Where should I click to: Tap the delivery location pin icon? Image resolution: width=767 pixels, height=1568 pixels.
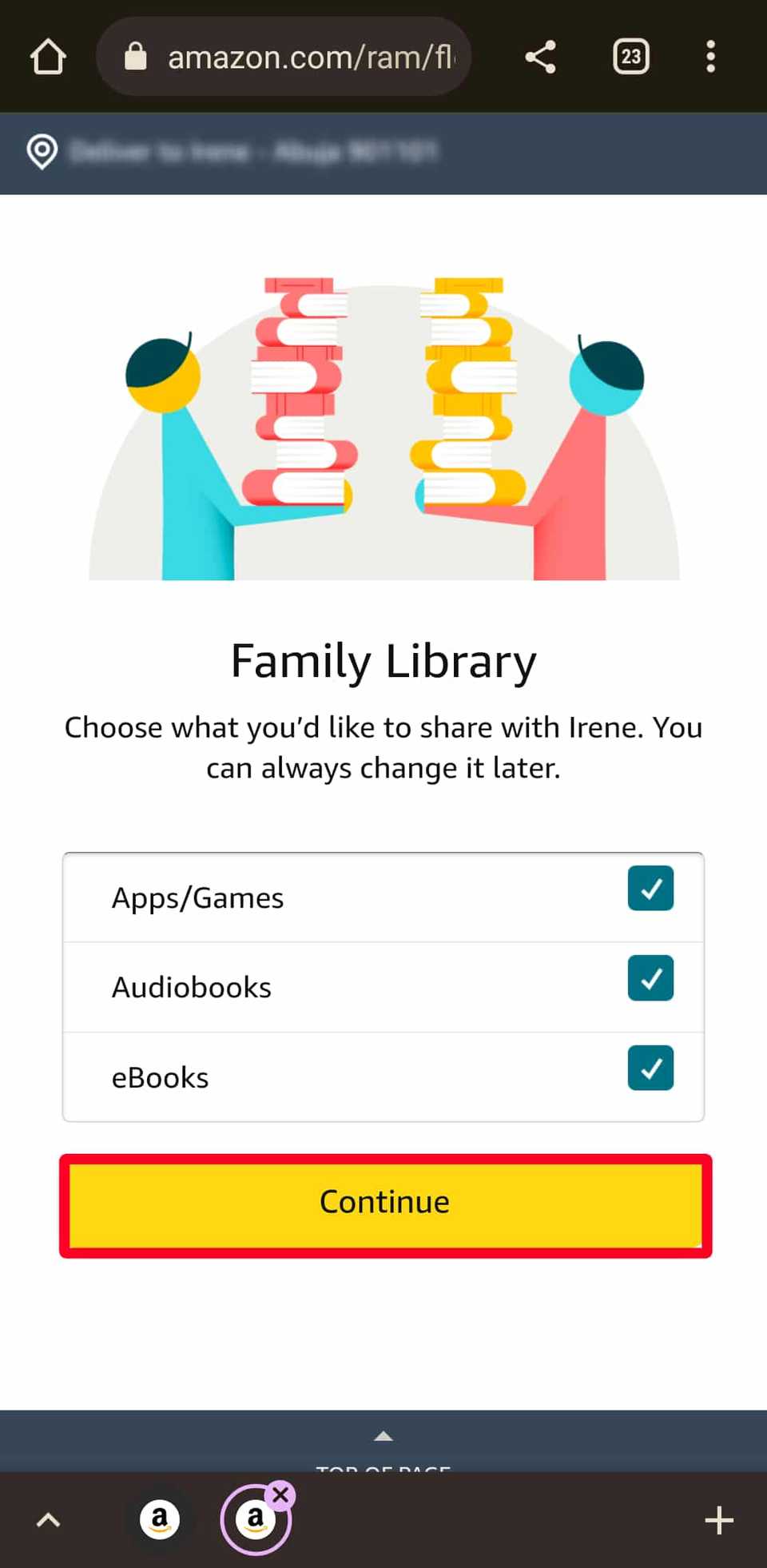[x=42, y=152]
